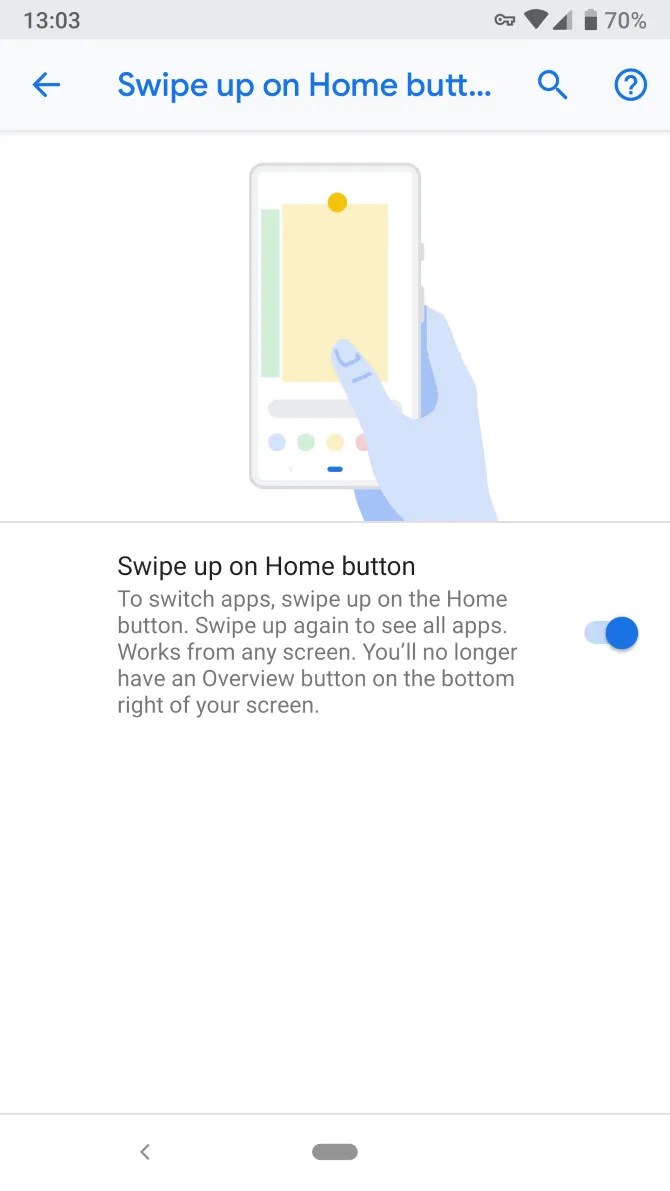This screenshot has width=670, height=1191.
Task: Disable Swipe up on Home button switch
Action: (611, 633)
